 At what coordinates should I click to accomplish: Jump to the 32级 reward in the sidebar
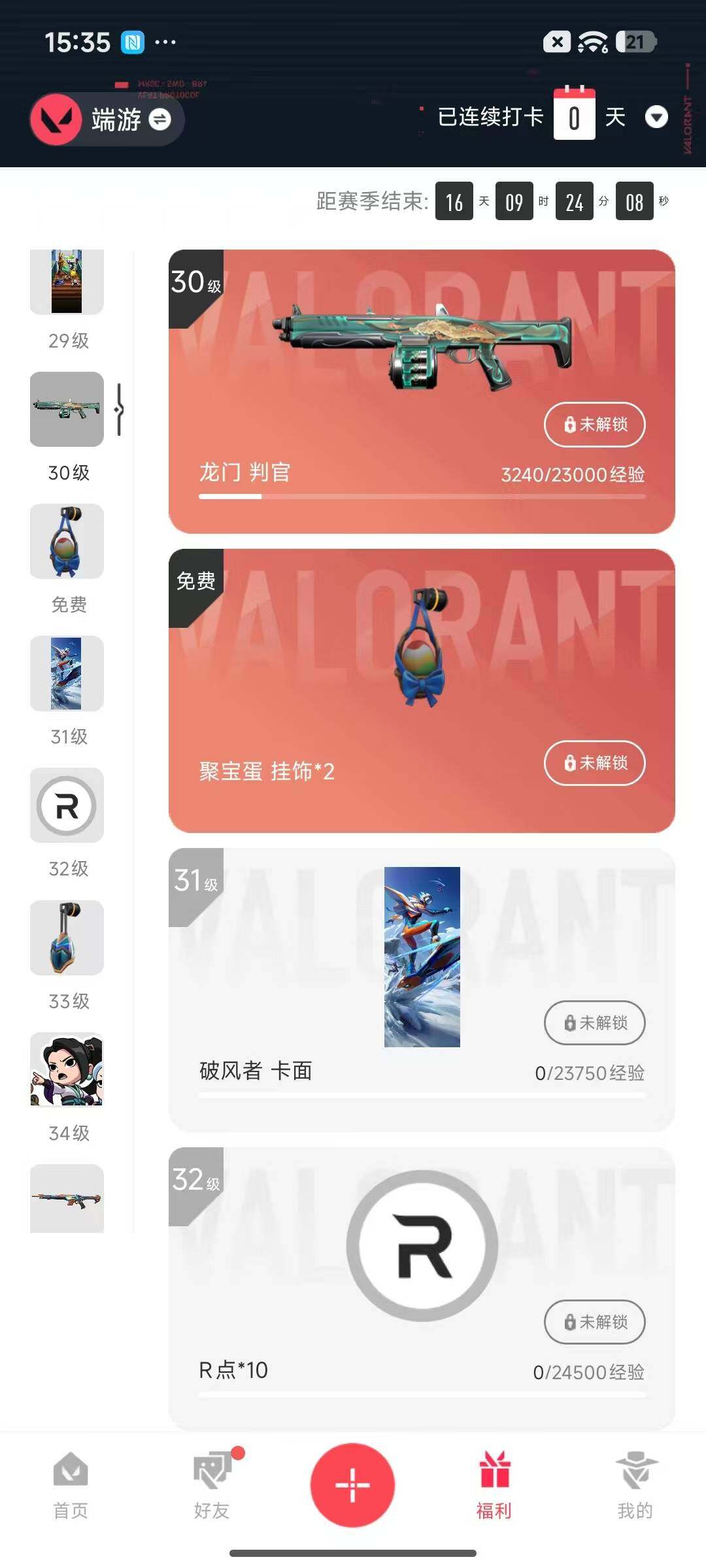click(x=67, y=806)
